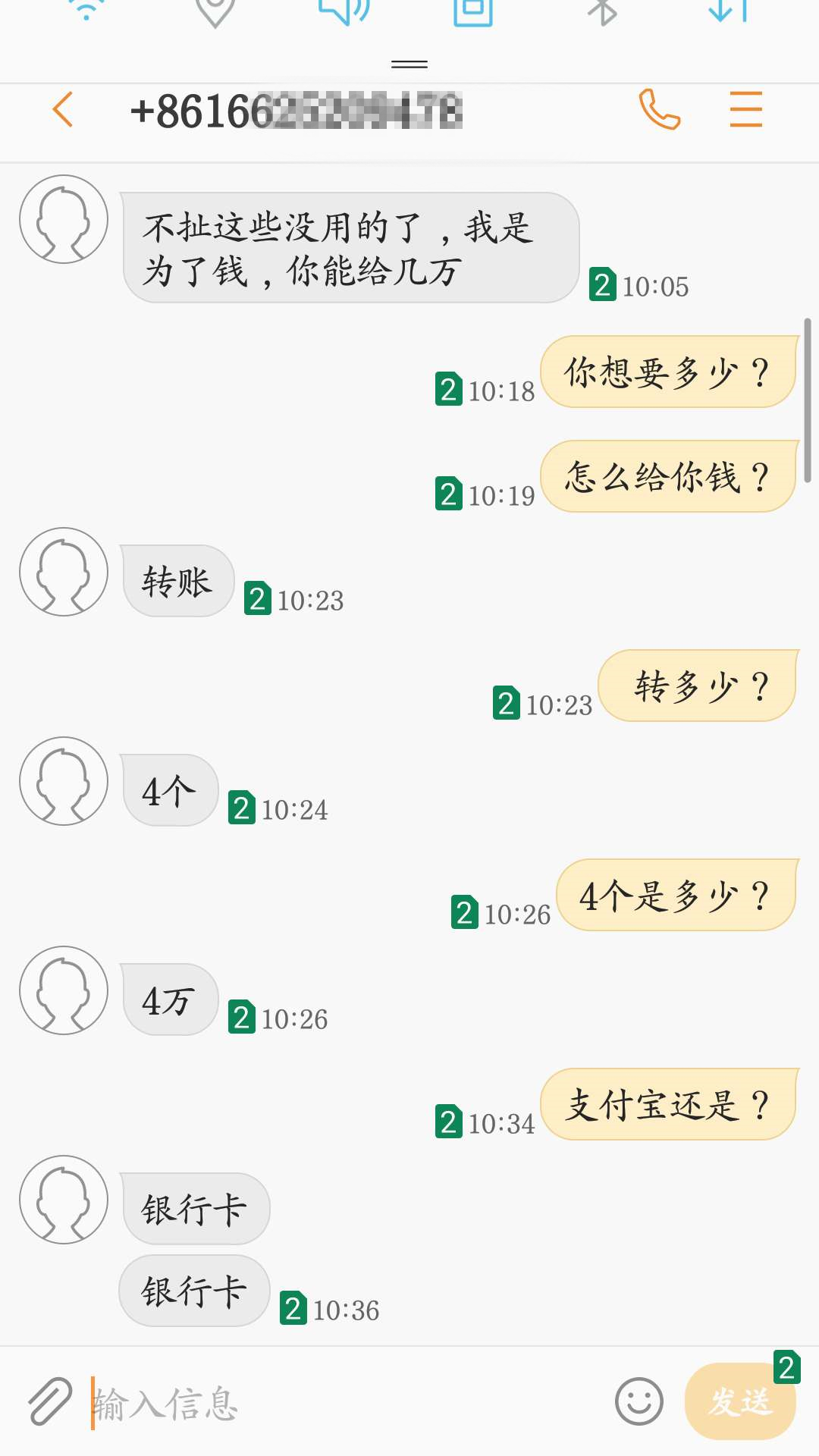Screen dimensions: 819x1456
Task: Call this contact via phone icon
Action: click(x=659, y=109)
